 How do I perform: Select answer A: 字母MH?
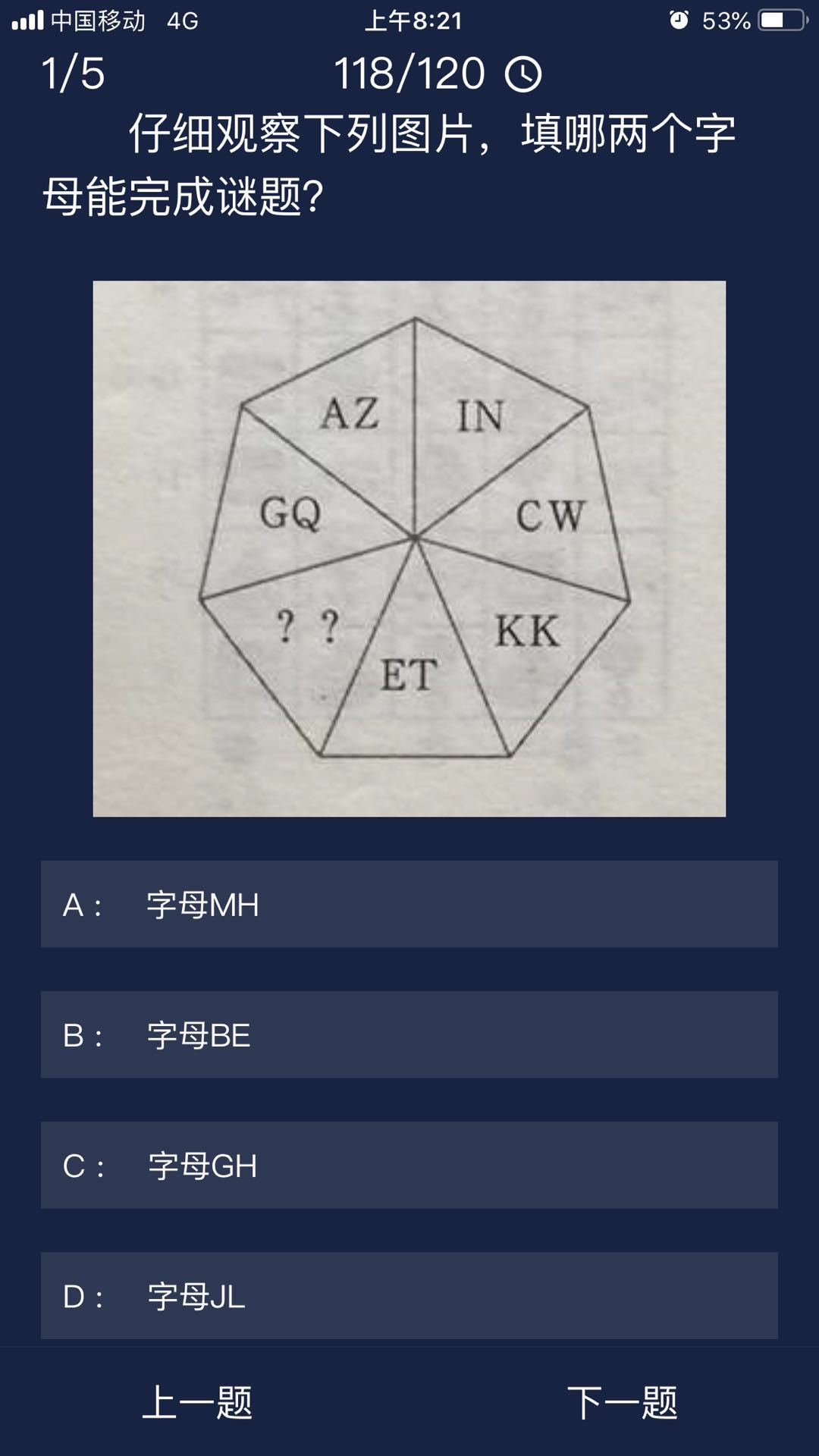(409, 904)
